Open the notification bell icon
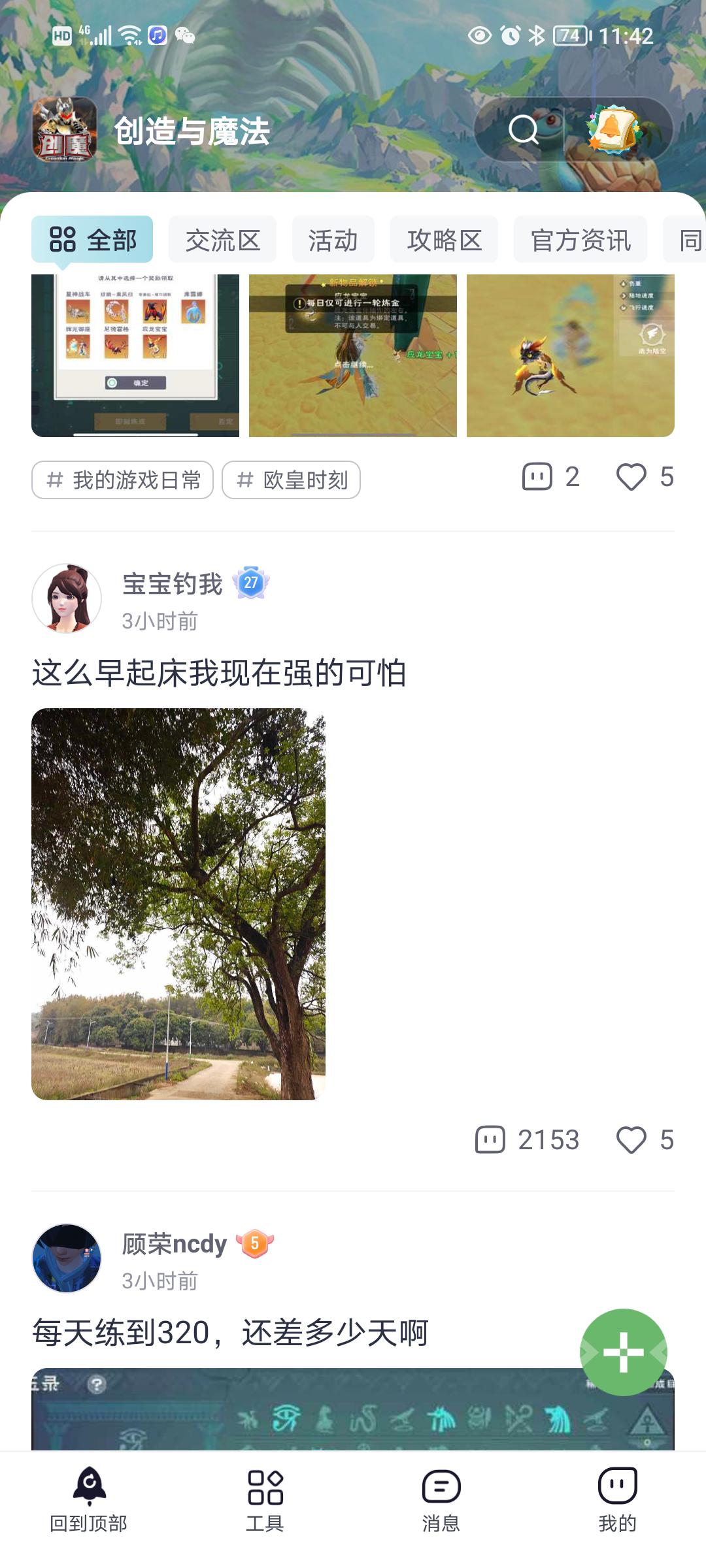This screenshot has height=1568, width=706. (613, 129)
